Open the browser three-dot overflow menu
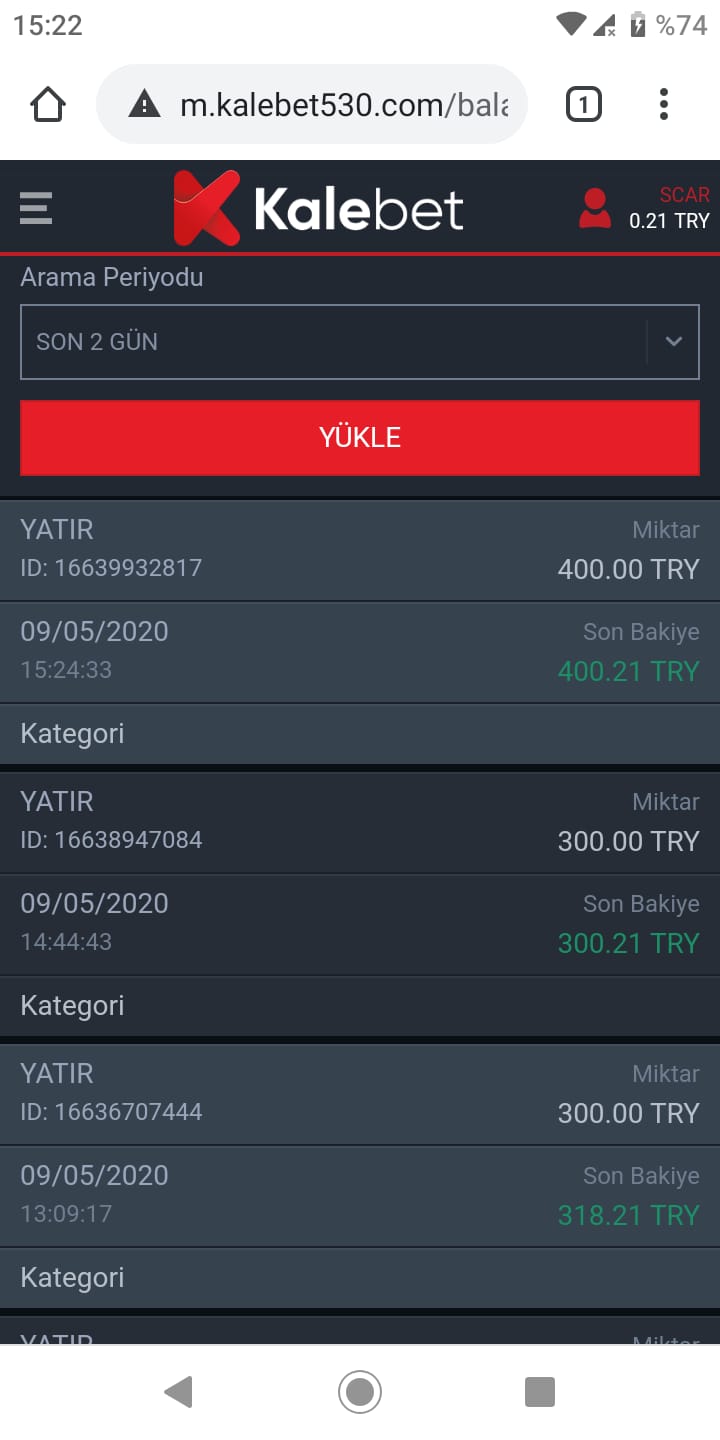Image resolution: width=720 pixels, height=1440 pixels. (664, 104)
